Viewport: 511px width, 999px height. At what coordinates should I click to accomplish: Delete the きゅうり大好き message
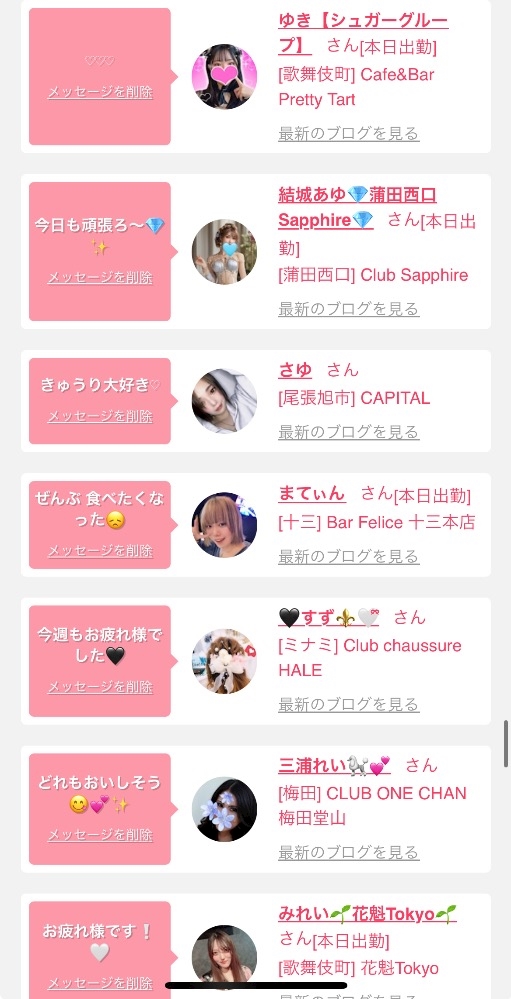pos(100,417)
